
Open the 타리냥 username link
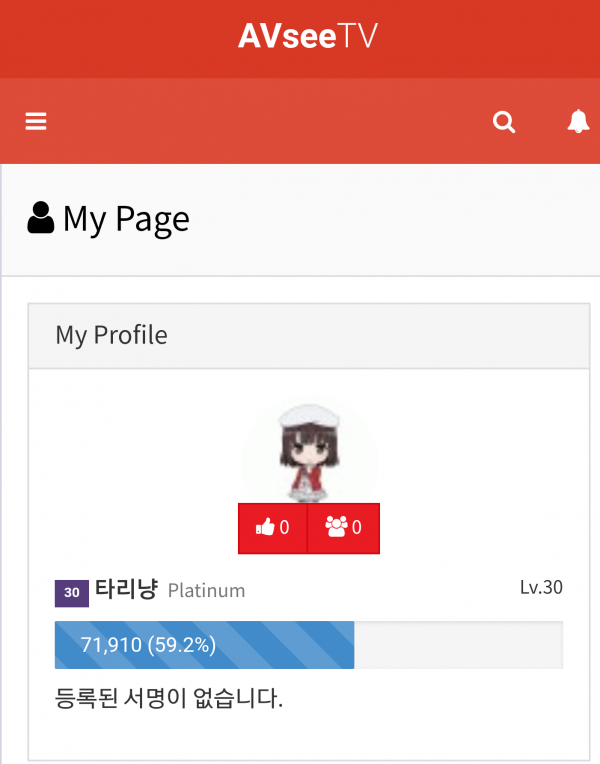pyautogui.click(x=126, y=589)
